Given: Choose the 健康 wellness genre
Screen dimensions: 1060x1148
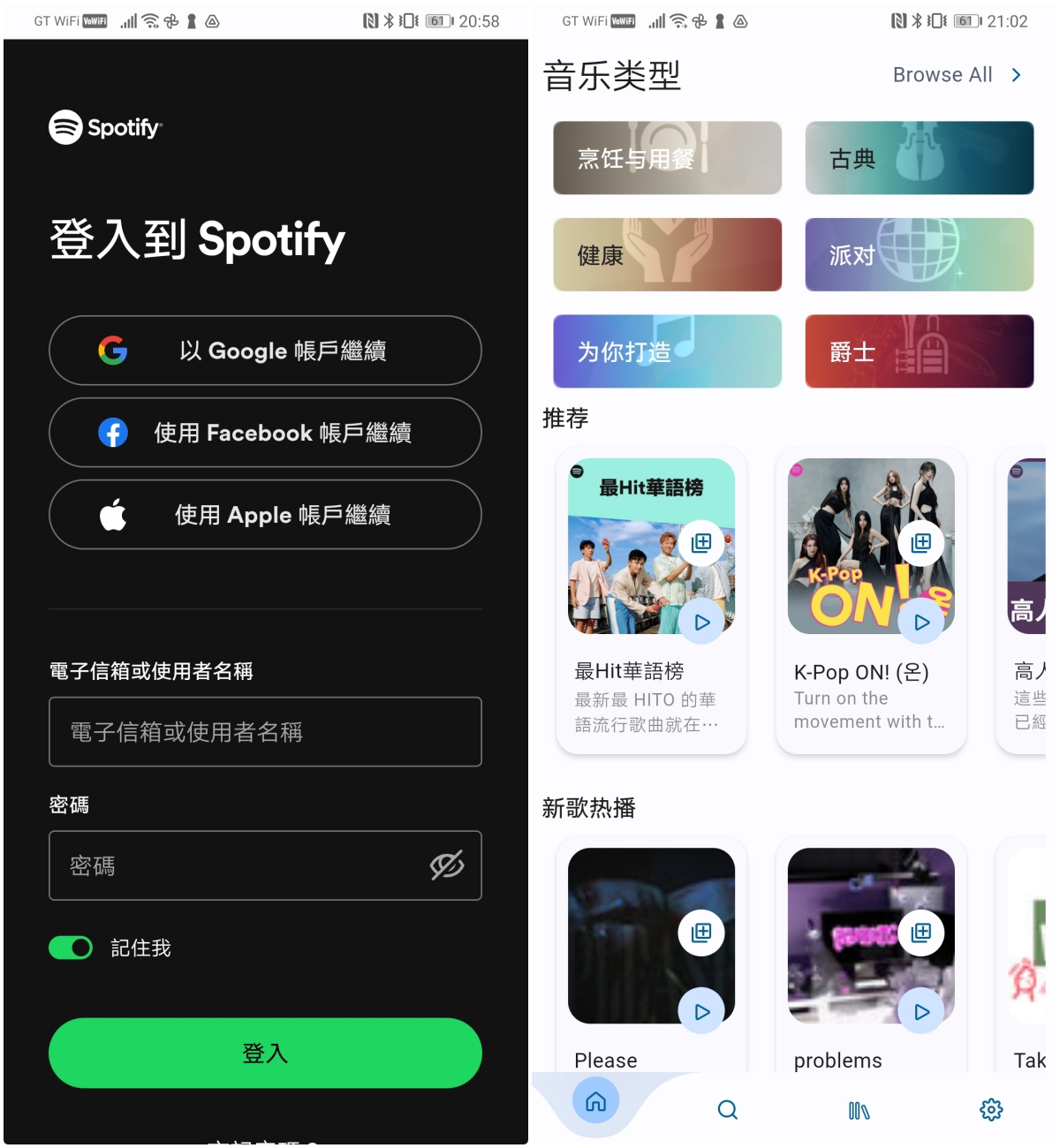Looking at the screenshot, I should [667, 254].
